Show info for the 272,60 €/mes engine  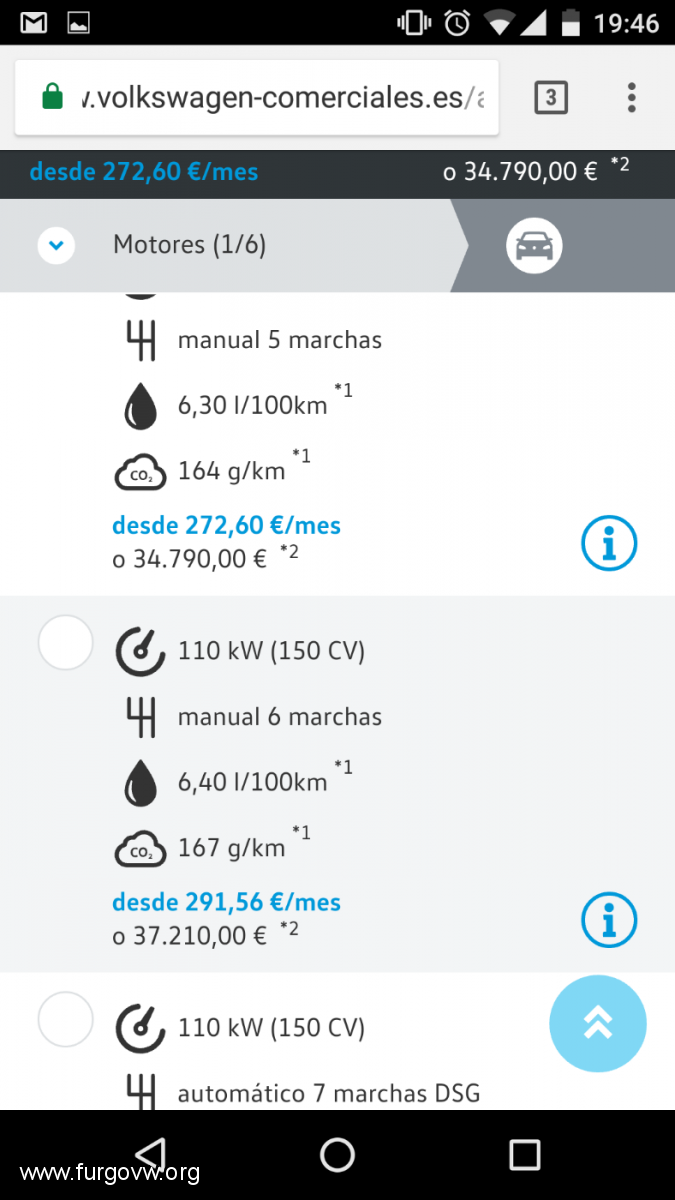(609, 543)
